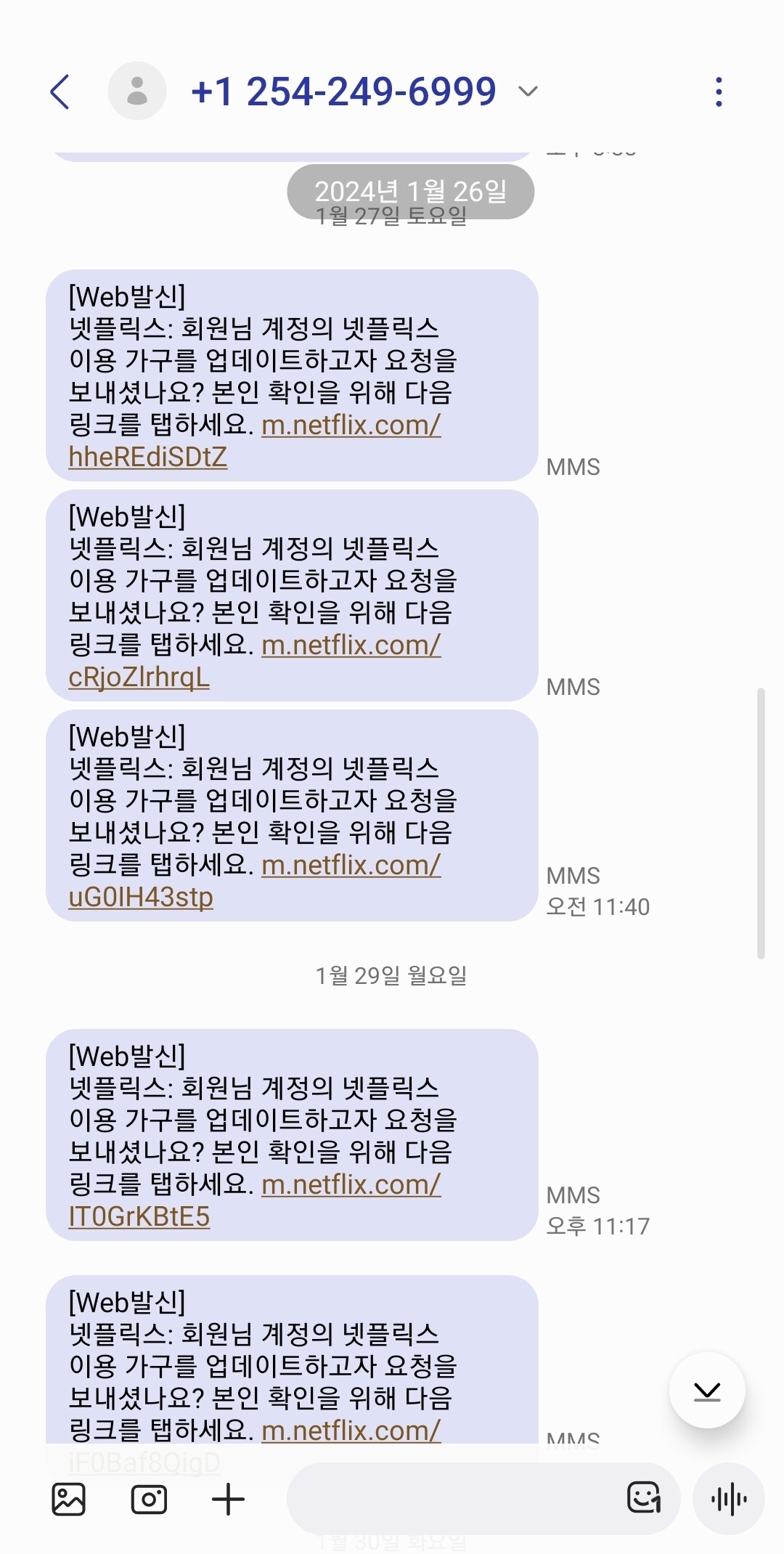Tap the phone number +1 254-249-6999
784x1554 pixels.
pyautogui.click(x=343, y=90)
